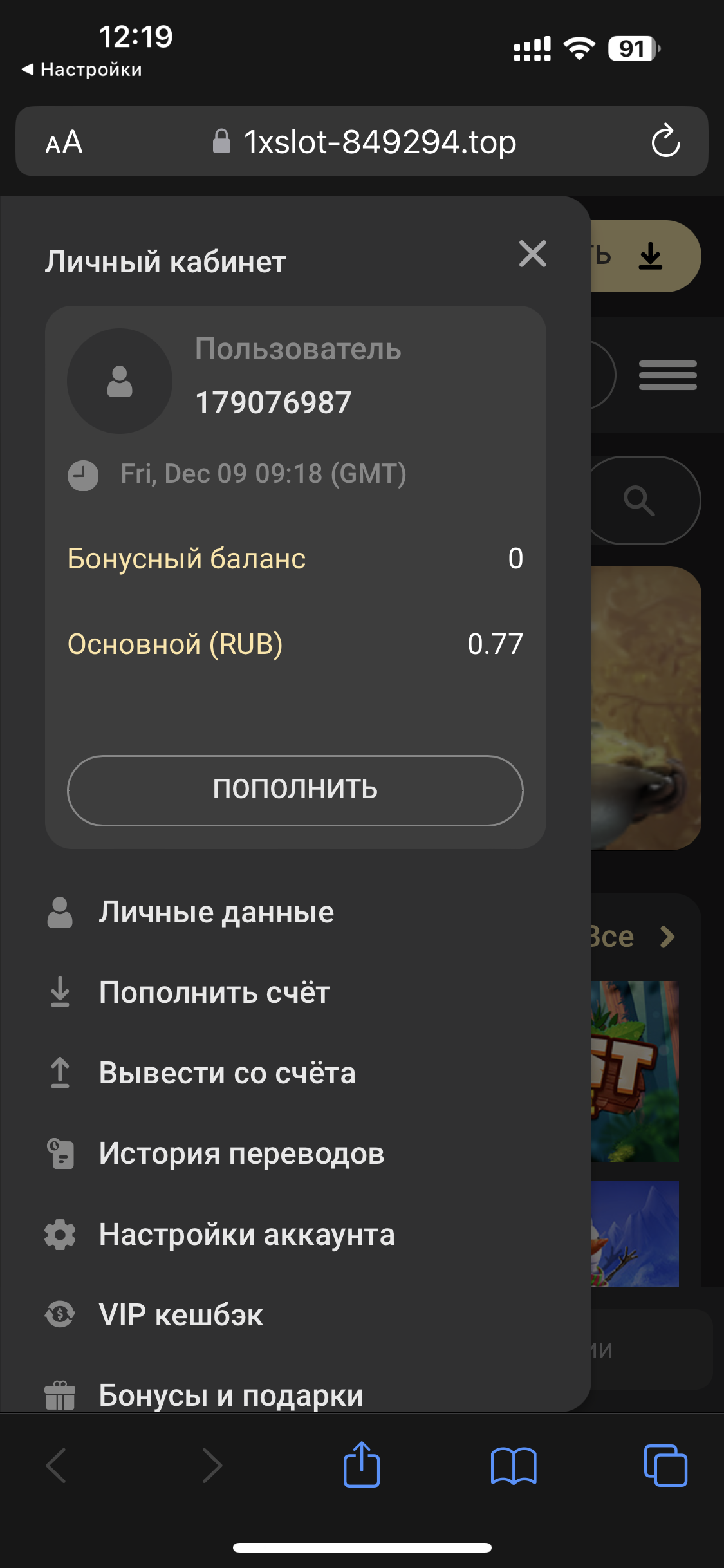The height and width of the screenshot is (1568, 724).
Task: Reload the page in Safari
Action: pos(665,142)
